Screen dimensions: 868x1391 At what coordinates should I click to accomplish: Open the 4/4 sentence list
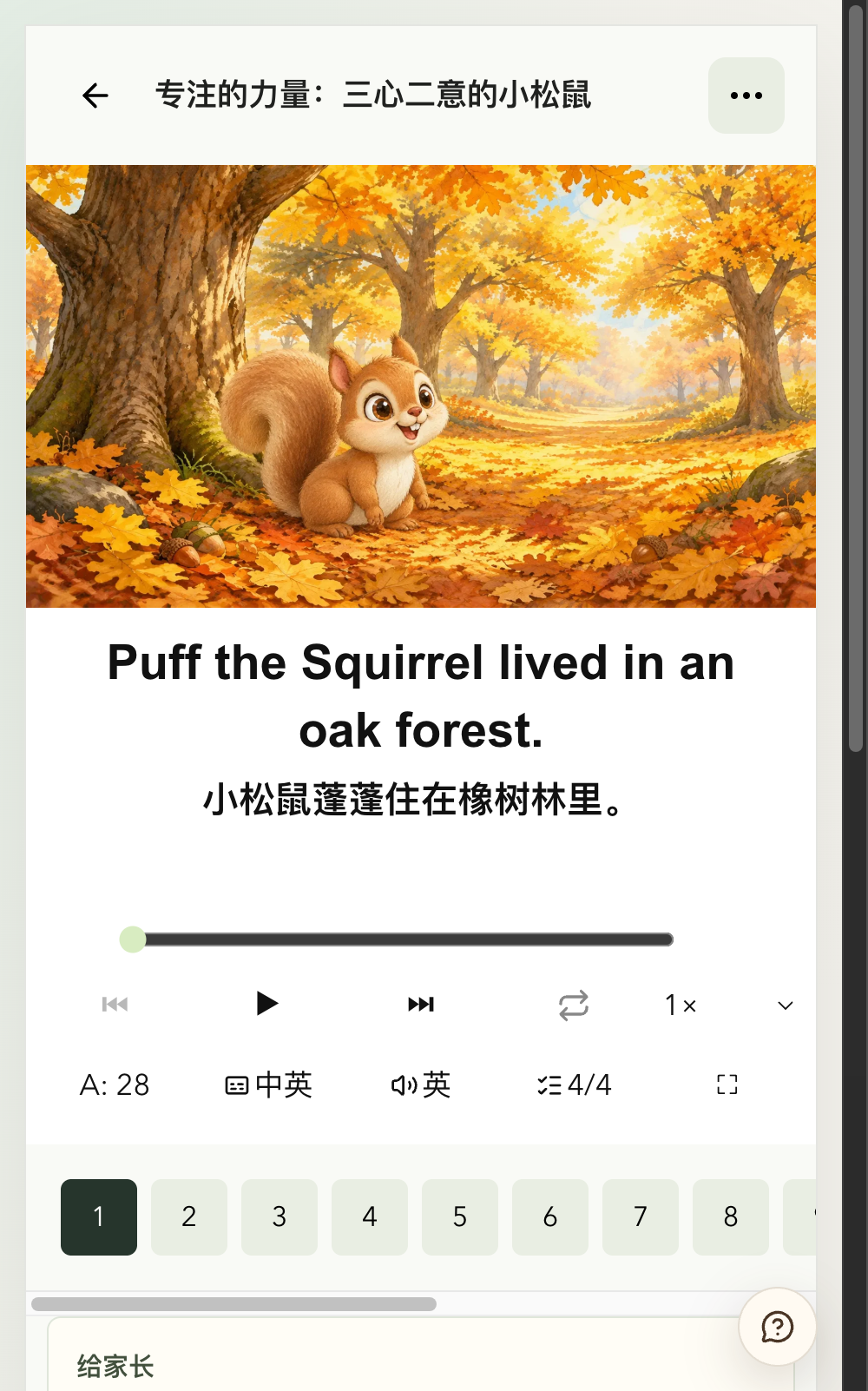(574, 1084)
